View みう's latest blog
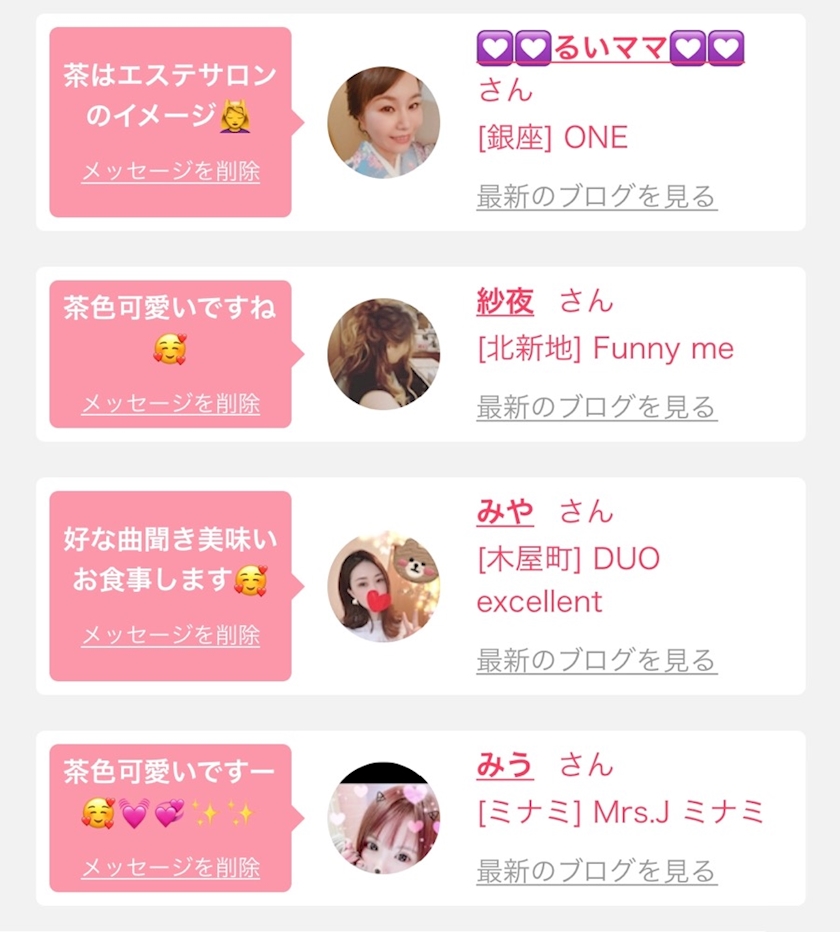Image resolution: width=840 pixels, height=932 pixels. click(596, 871)
